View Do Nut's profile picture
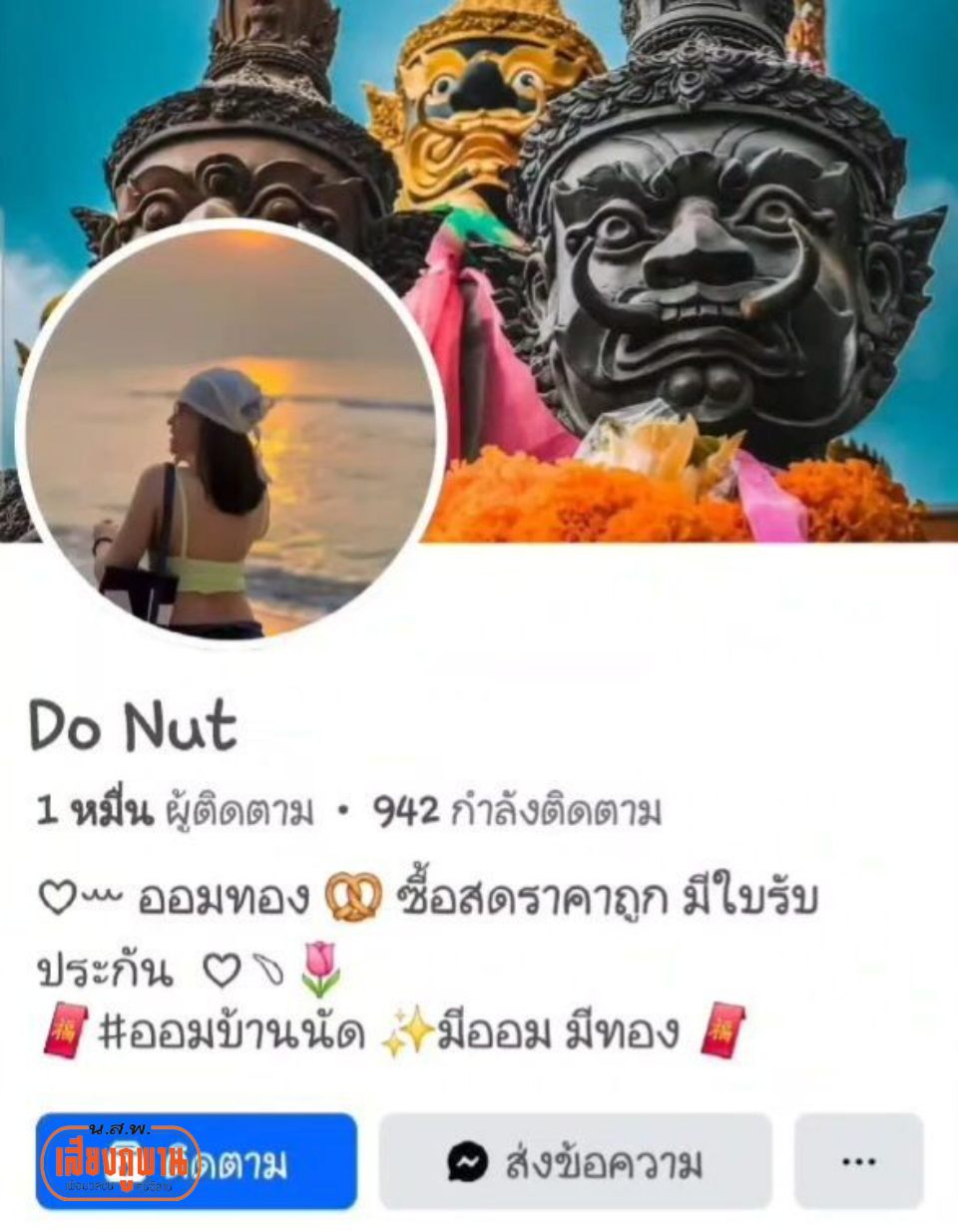Screen dimensions: 958x1232 pos(230,431)
